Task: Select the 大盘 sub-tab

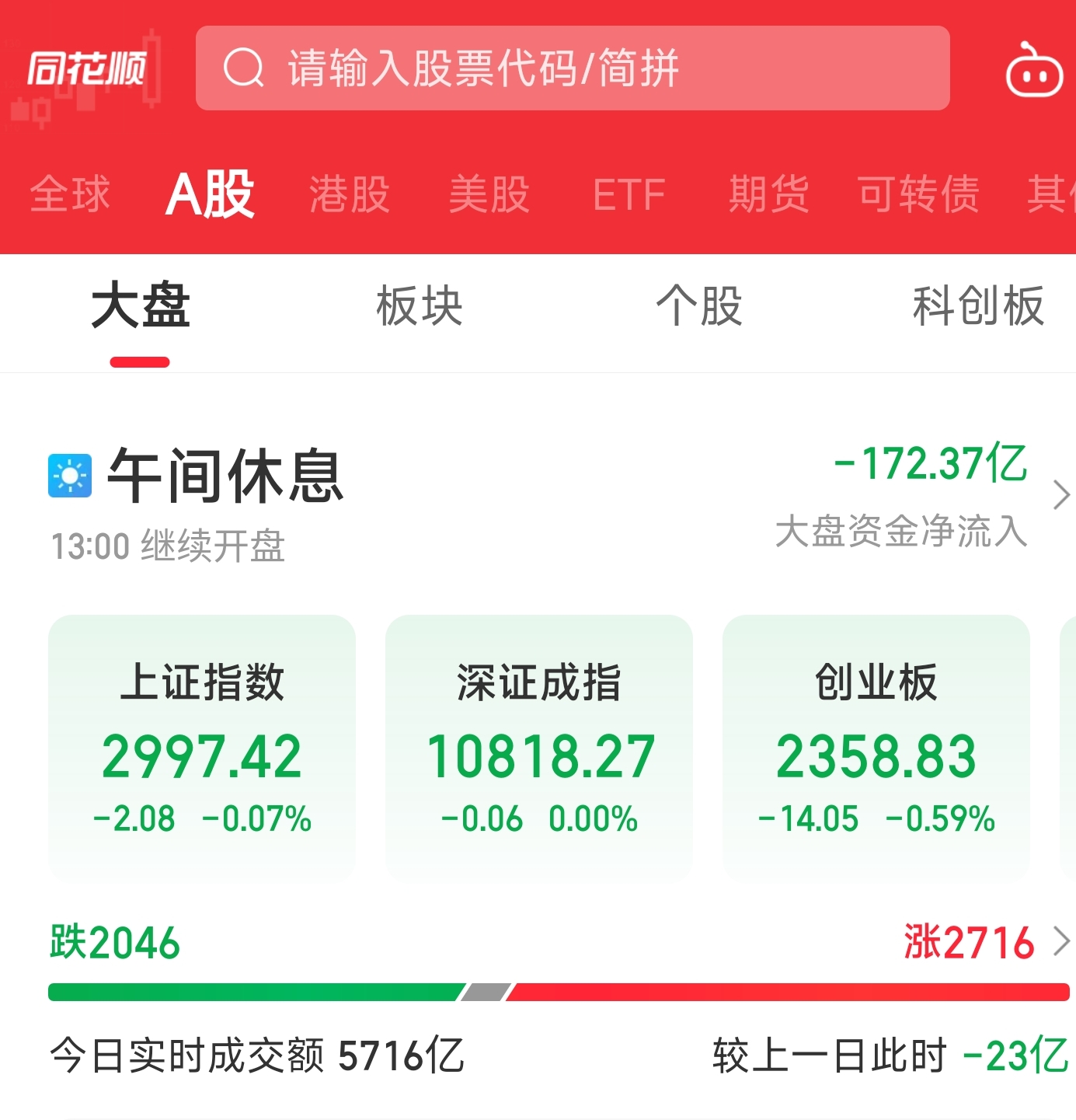Action: [x=140, y=307]
